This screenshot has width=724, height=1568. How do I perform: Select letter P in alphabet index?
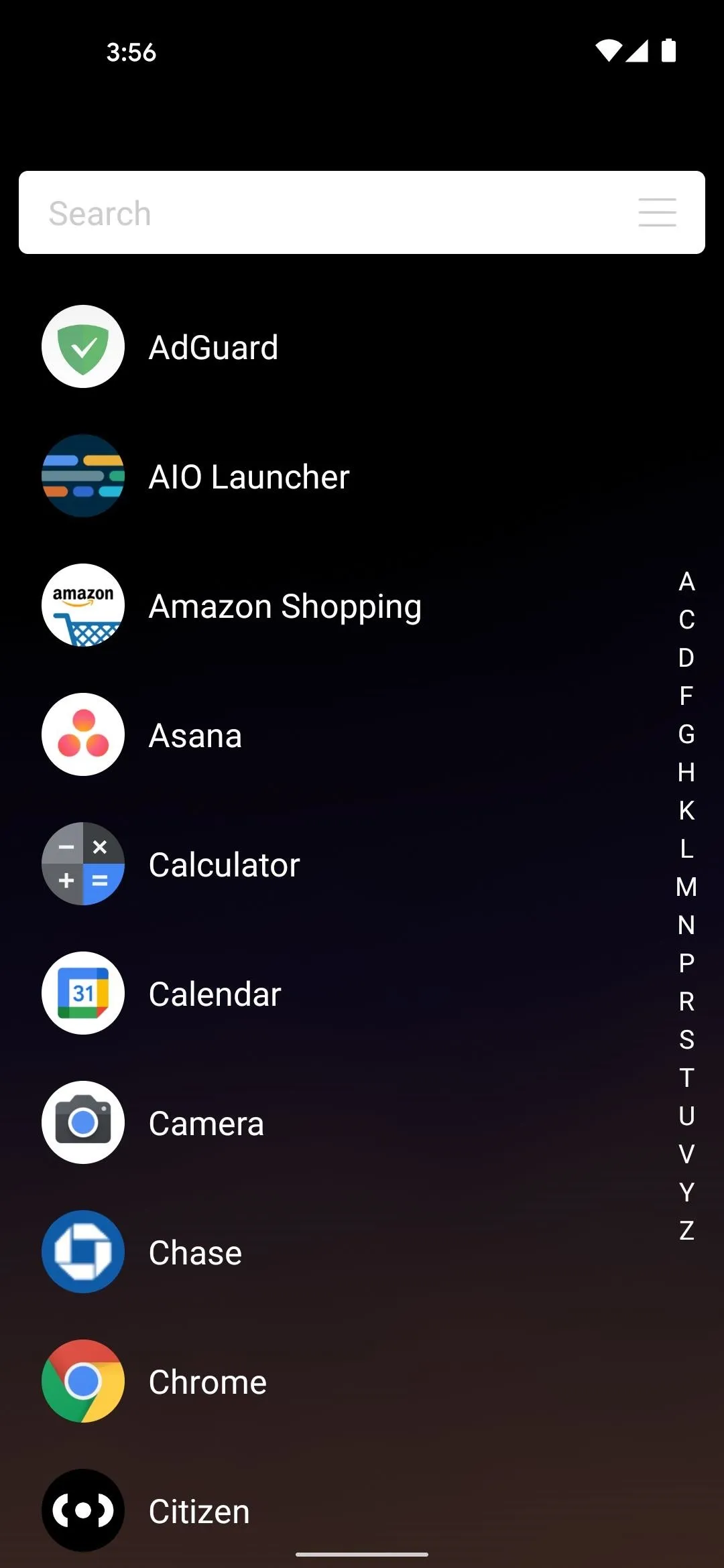(x=686, y=963)
